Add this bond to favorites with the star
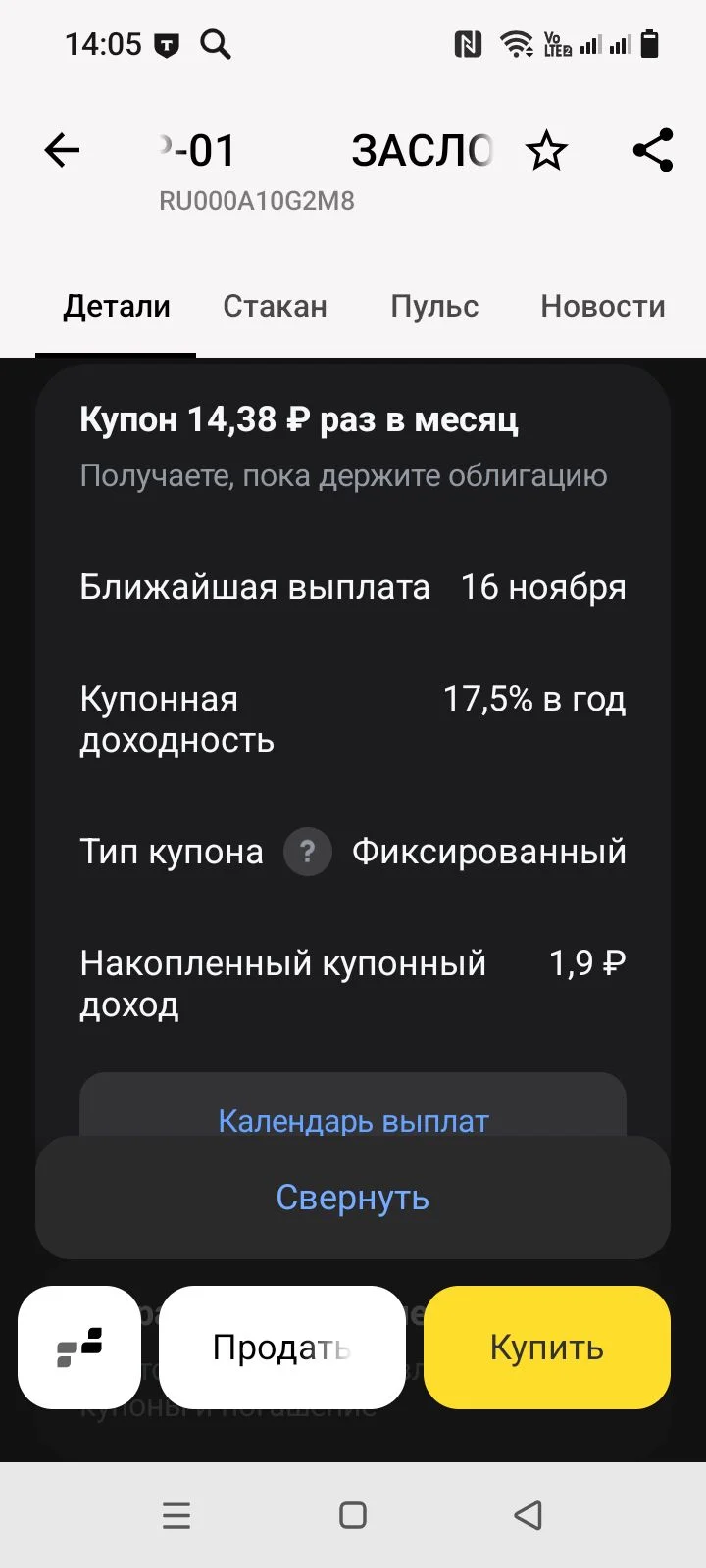The image size is (706, 1568). pyautogui.click(x=546, y=151)
